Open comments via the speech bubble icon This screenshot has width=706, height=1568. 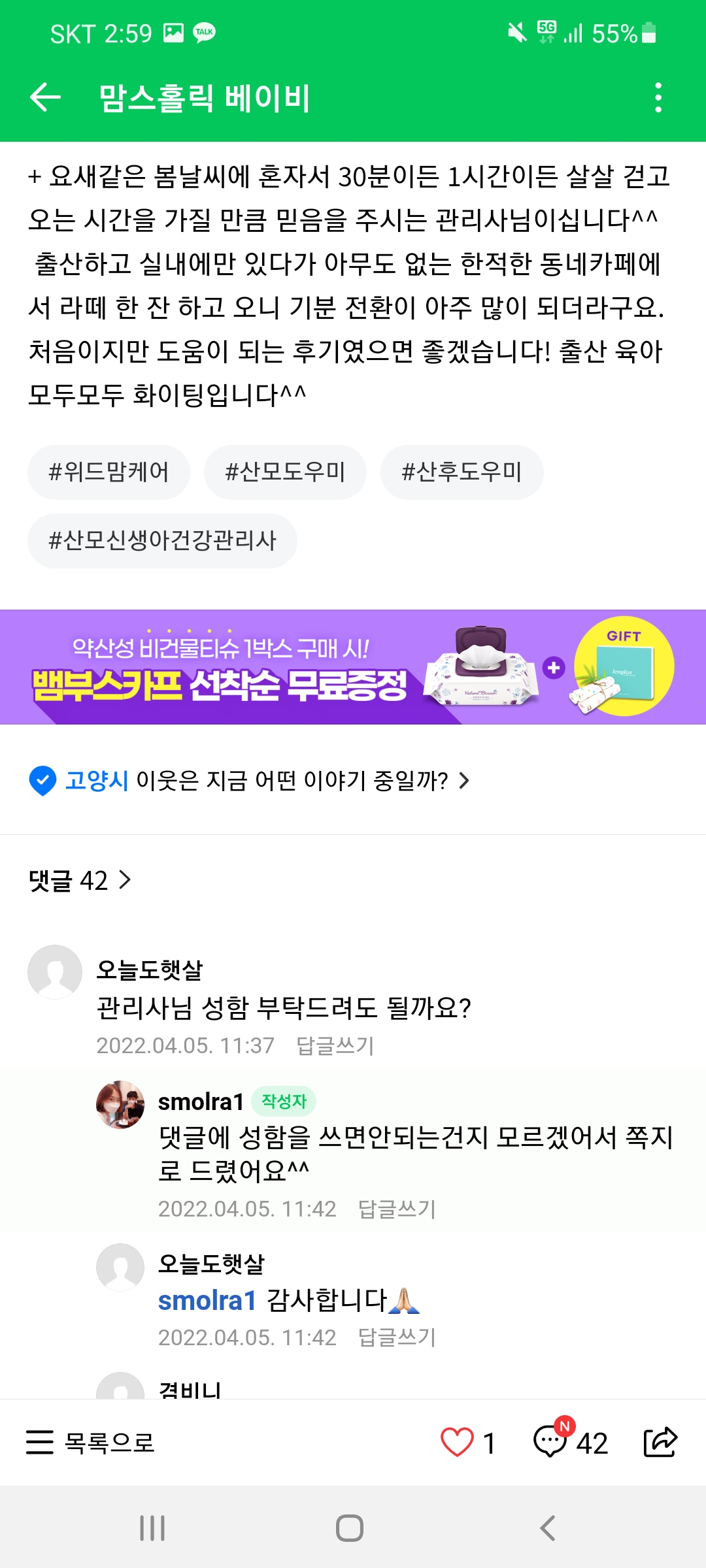pos(550,1442)
